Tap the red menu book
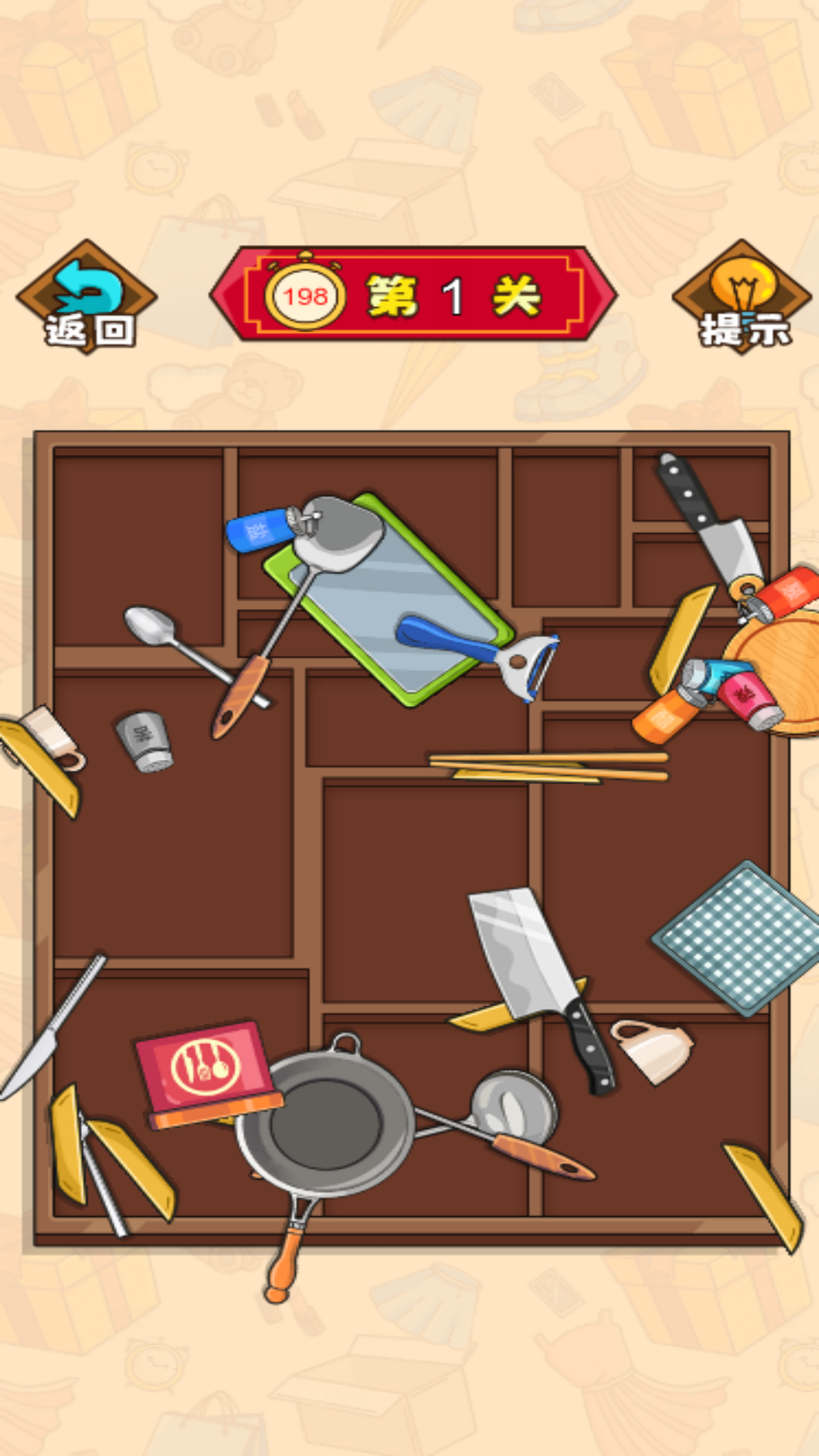Viewport: 819px width, 1456px height. point(206,1071)
